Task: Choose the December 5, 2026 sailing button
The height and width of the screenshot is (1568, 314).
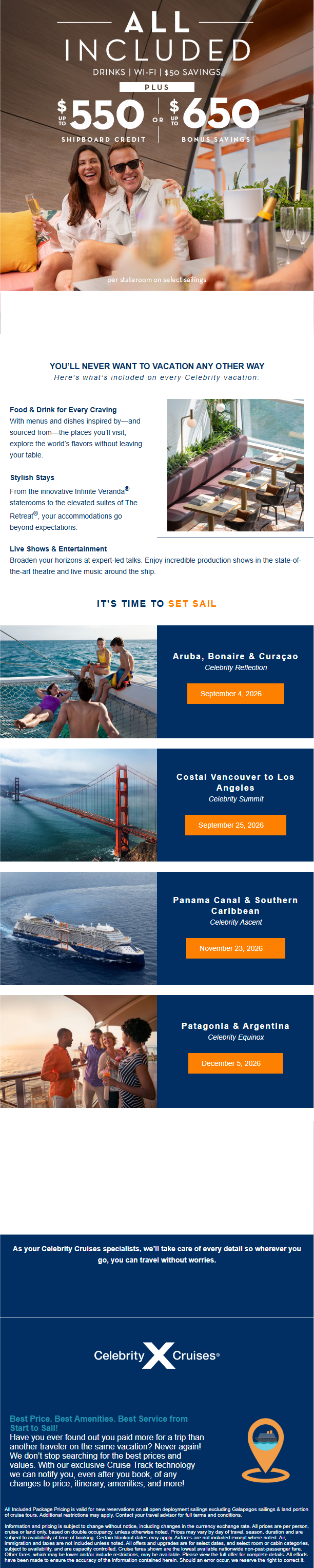Action: pyautogui.click(x=235, y=1063)
